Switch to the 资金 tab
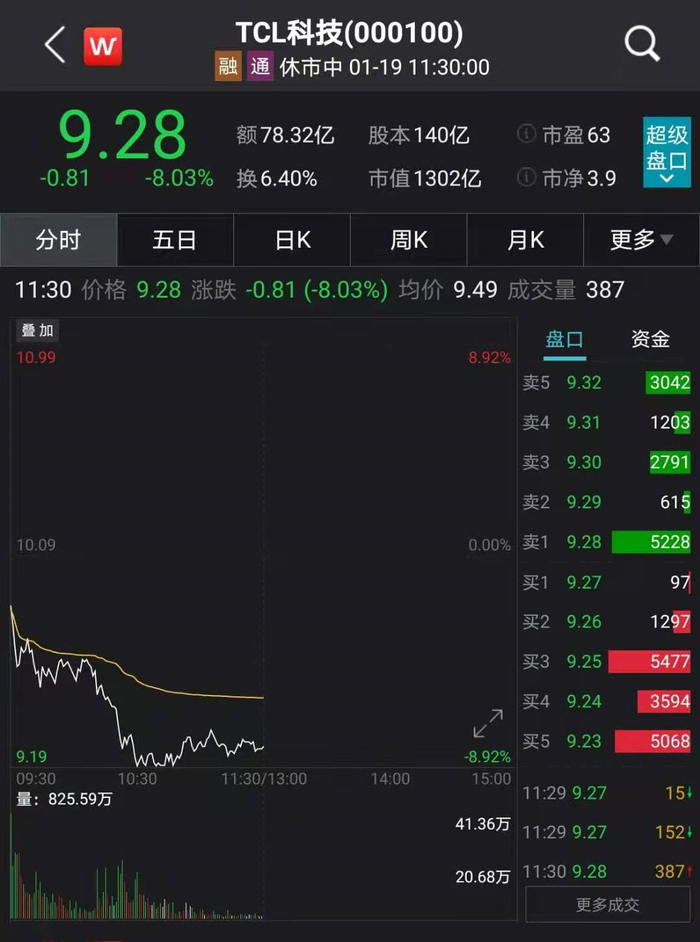700x942 pixels. [x=650, y=339]
